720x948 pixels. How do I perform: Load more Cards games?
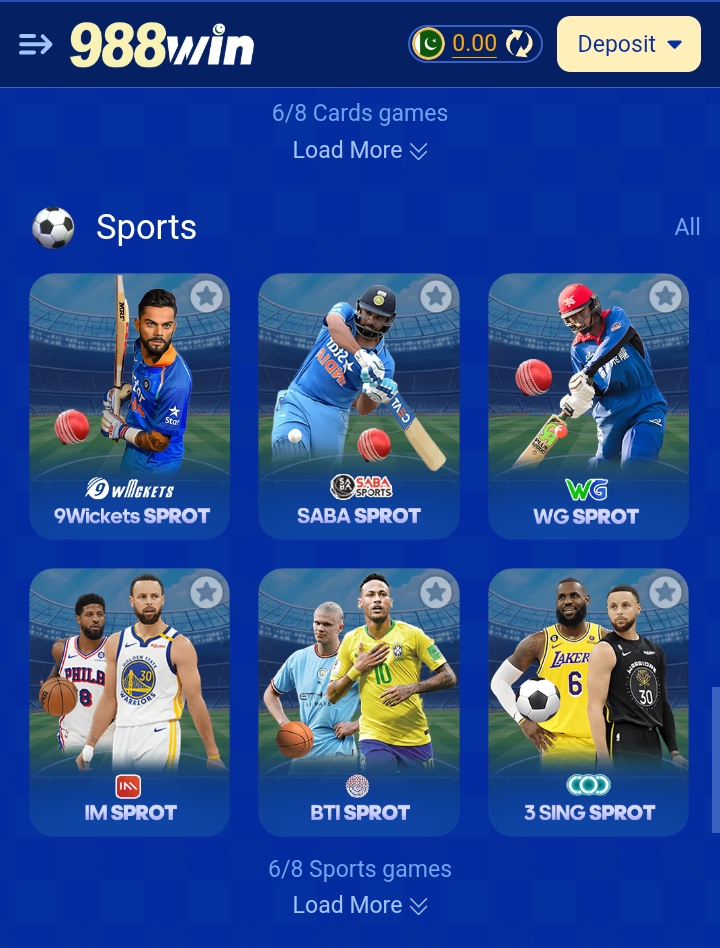click(360, 150)
